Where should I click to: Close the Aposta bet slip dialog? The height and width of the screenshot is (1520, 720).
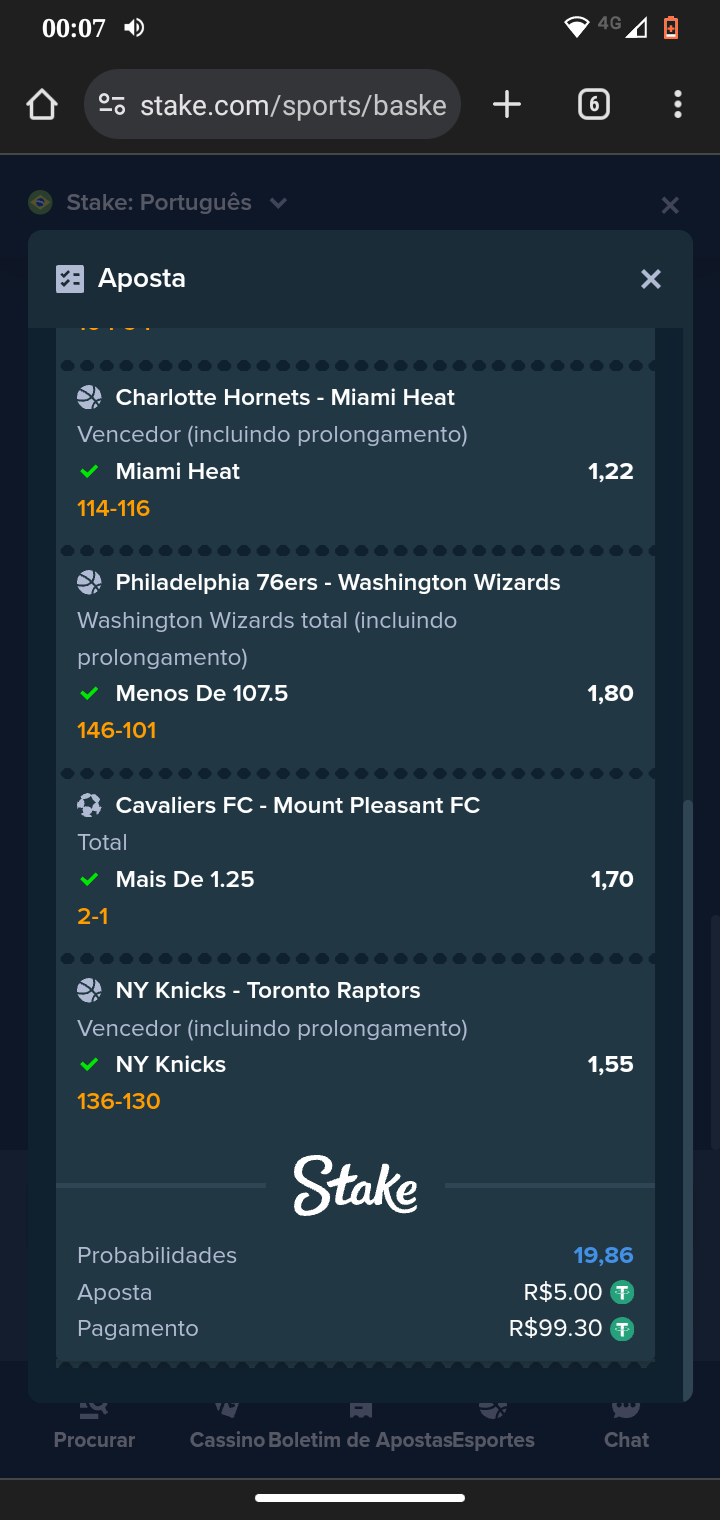(x=651, y=279)
